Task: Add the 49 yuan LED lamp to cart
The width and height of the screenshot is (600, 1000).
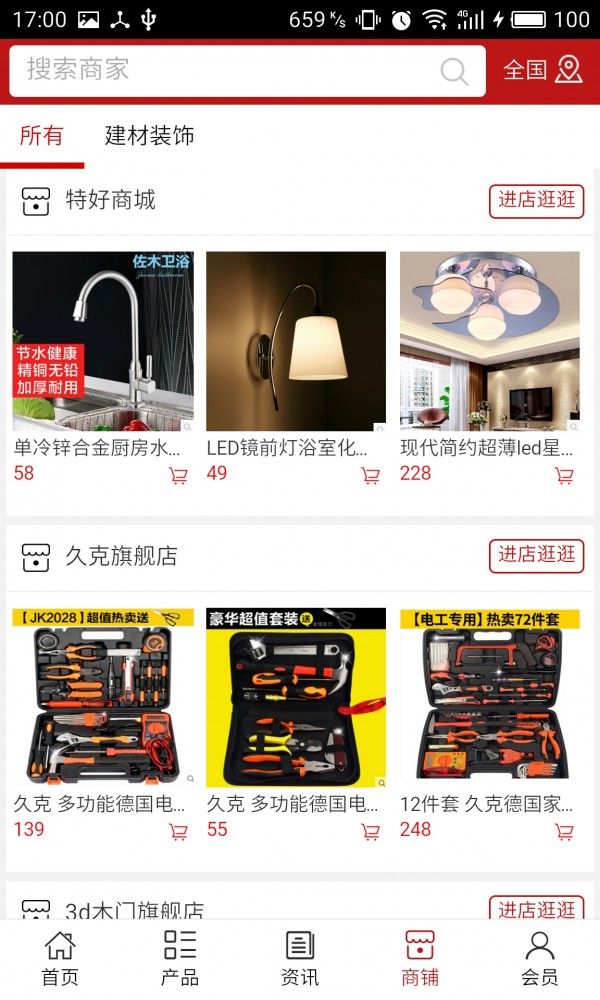Action: (x=370, y=476)
